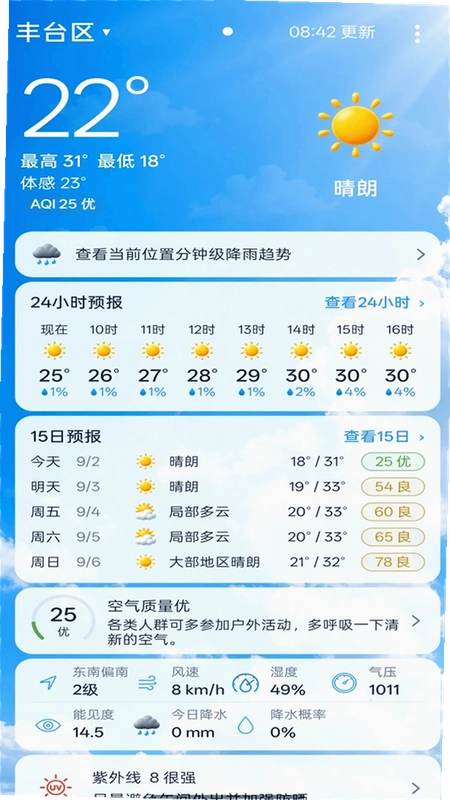Open the 查看15日 forecast link

point(384,437)
